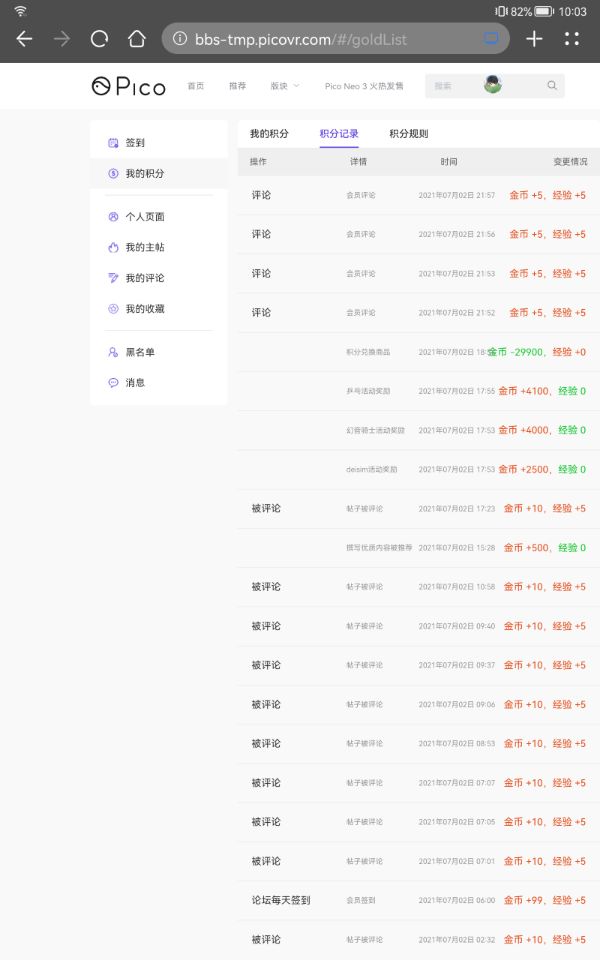The width and height of the screenshot is (600, 960).
Task: Open the browser overflow menu
Action: (572, 39)
